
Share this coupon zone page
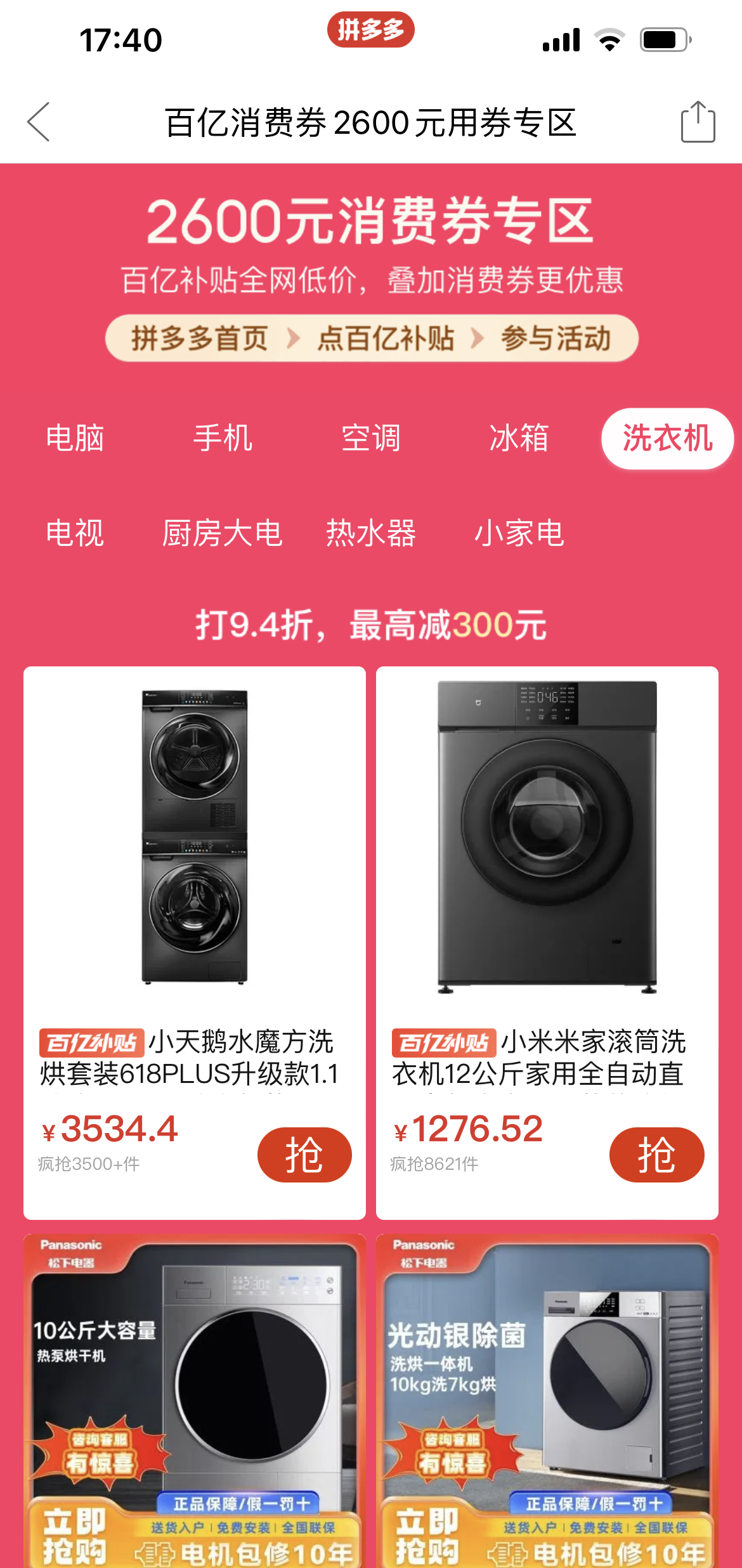click(x=698, y=122)
